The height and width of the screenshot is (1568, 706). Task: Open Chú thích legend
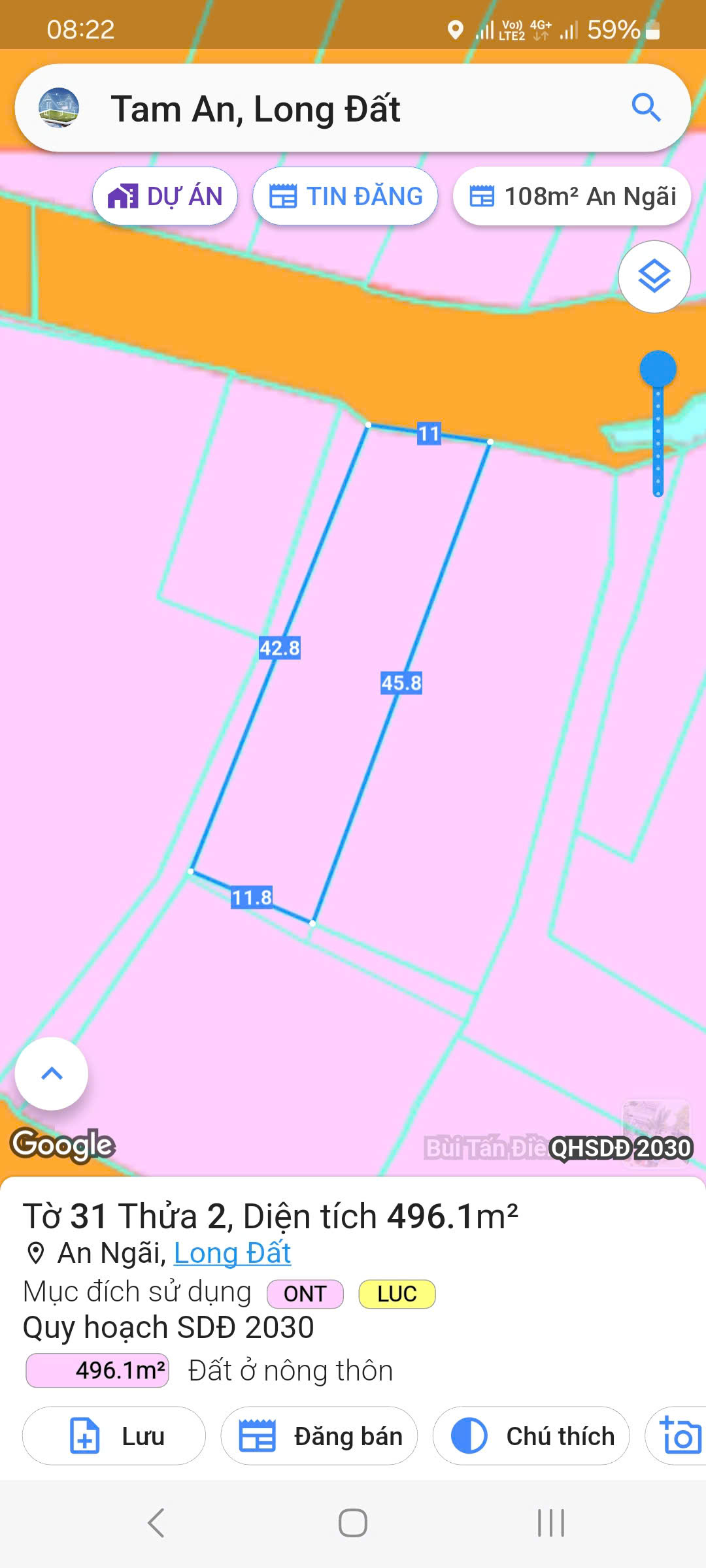pyautogui.click(x=531, y=1436)
